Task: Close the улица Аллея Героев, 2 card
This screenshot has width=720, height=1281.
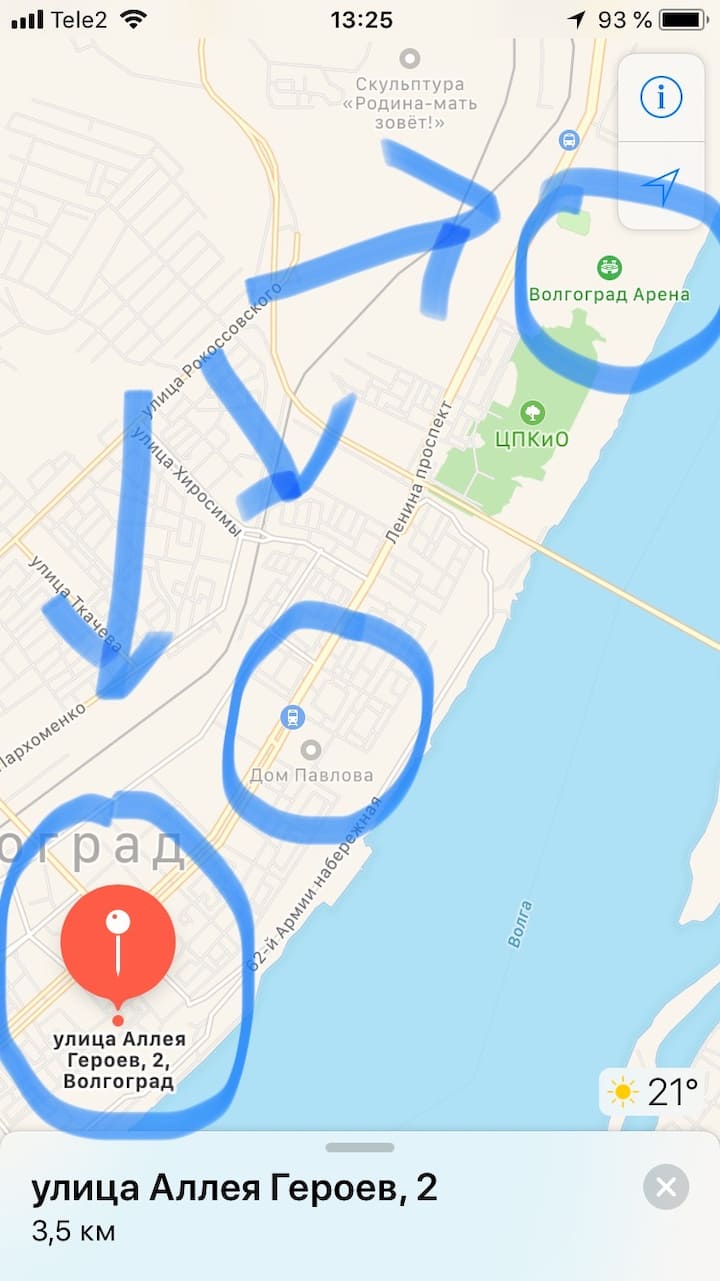Action: [x=666, y=1187]
